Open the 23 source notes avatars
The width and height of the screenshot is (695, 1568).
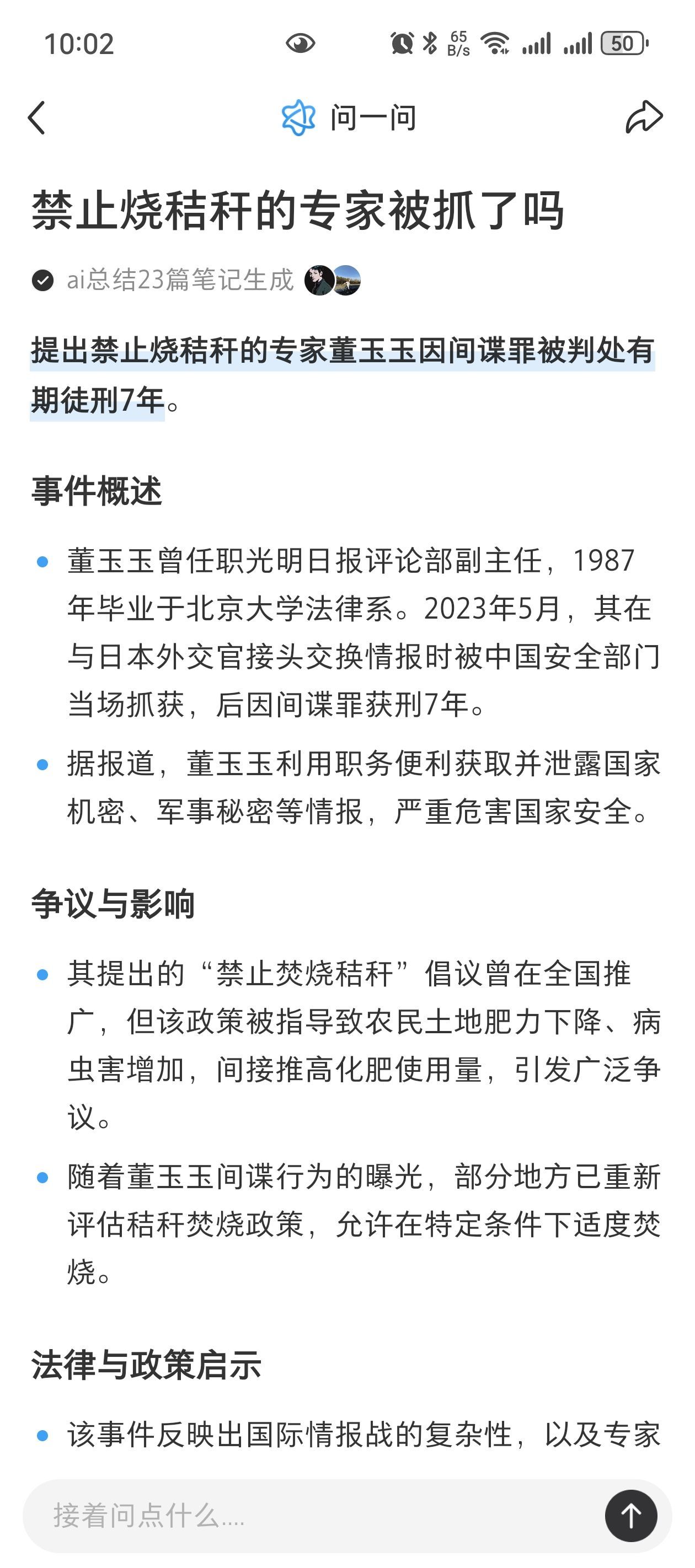click(333, 281)
